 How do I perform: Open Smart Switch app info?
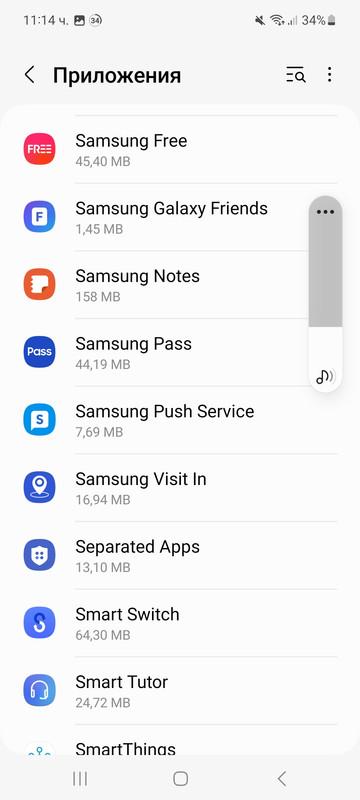coord(180,623)
